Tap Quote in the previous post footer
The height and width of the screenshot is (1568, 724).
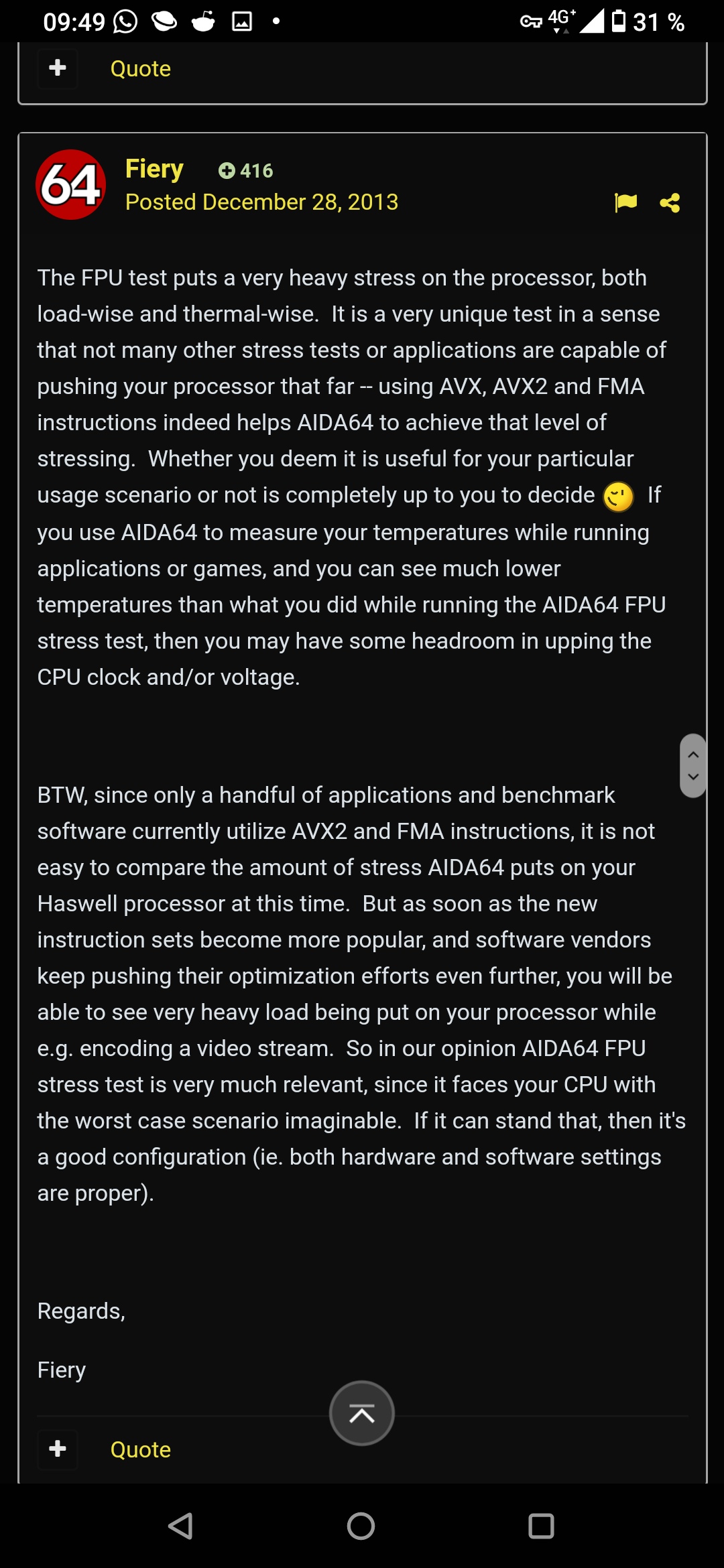pyautogui.click(x=140, y=68)
